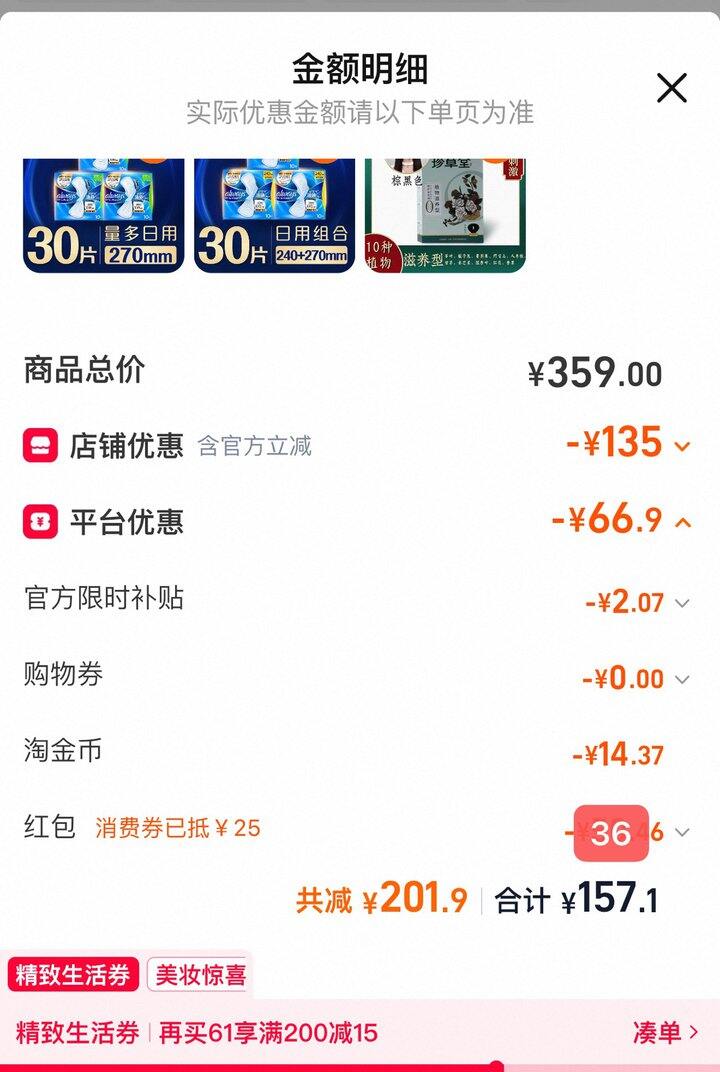Open the 滋养型 hair dye product
Viewport: 720px width, 1072px height.
[x=444, y=215]
